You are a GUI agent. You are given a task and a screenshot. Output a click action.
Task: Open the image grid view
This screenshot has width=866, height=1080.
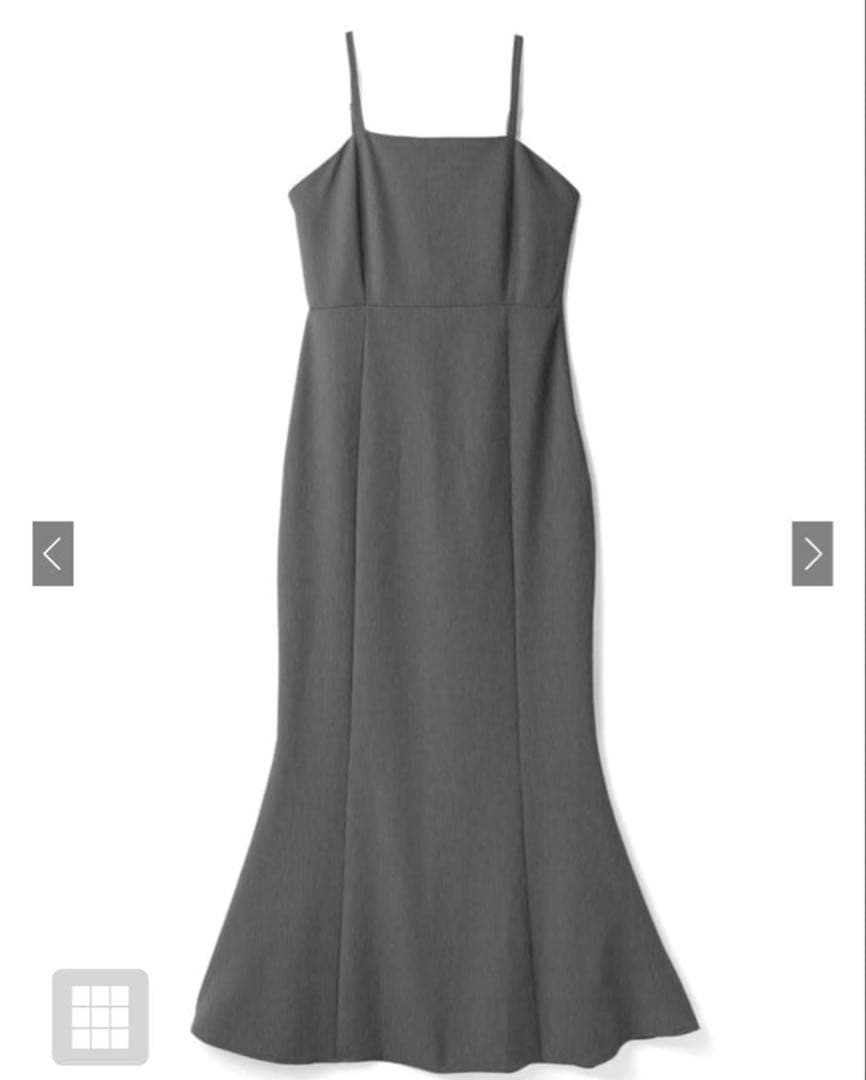101,1017
